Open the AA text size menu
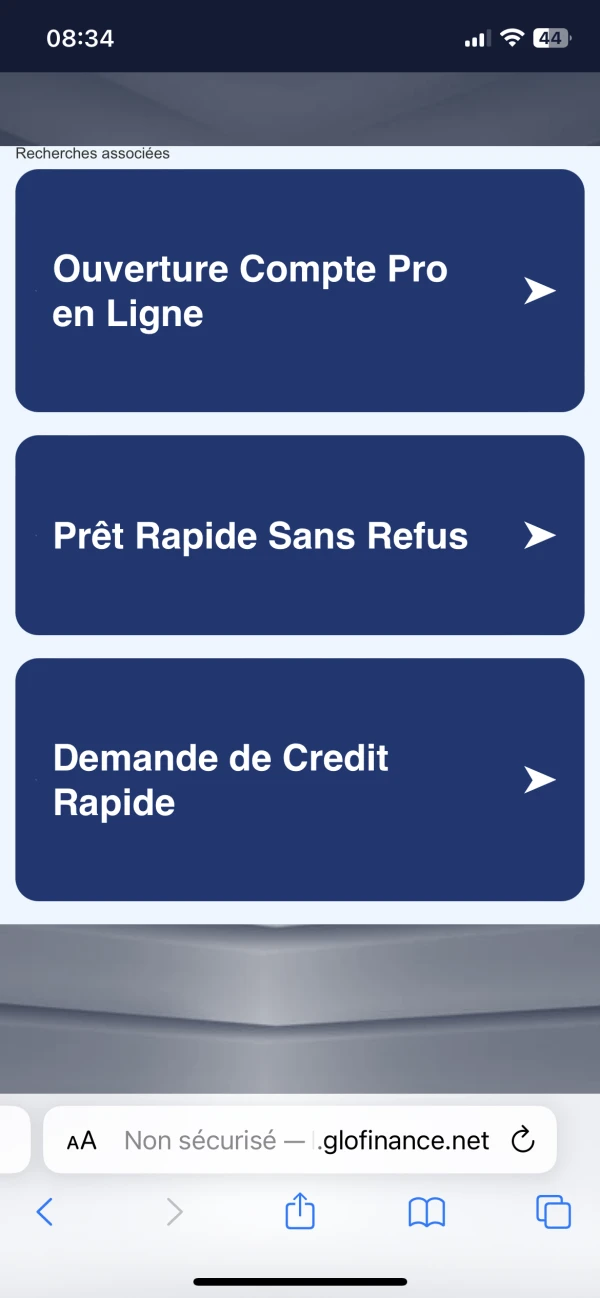 tap(82, 1141)
